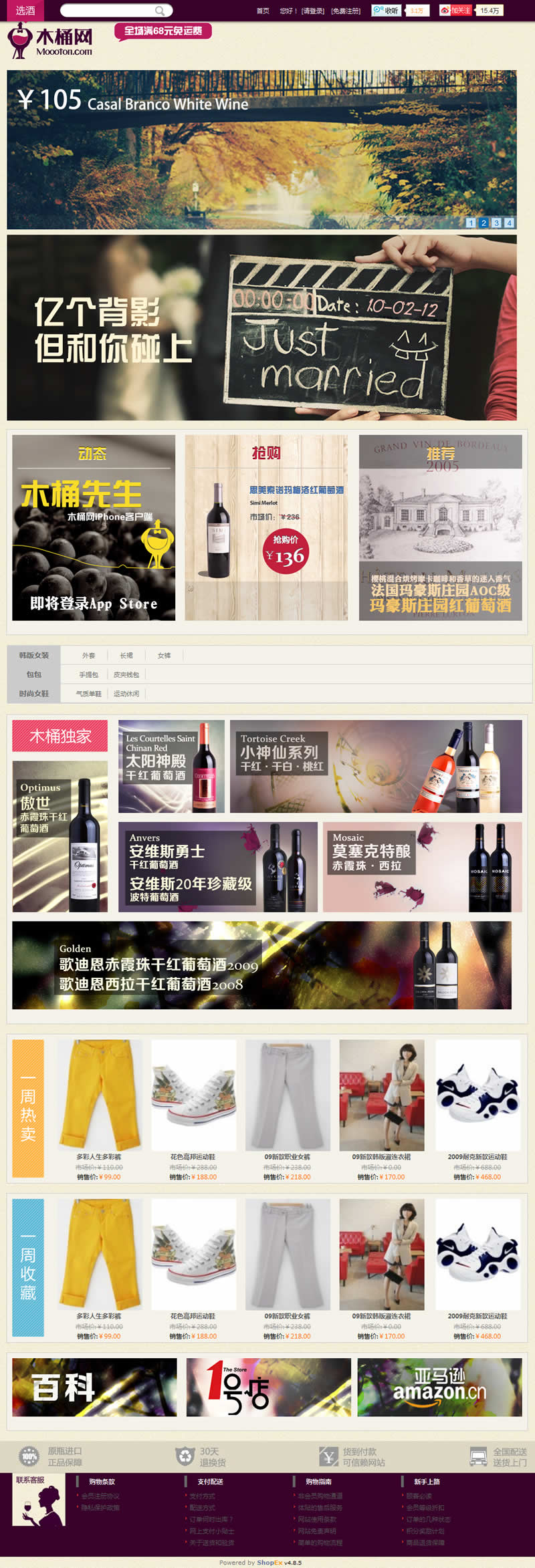Open the 免费注册 registration link
This screenshot has height=1568, width=535.
tap(346, 11)
